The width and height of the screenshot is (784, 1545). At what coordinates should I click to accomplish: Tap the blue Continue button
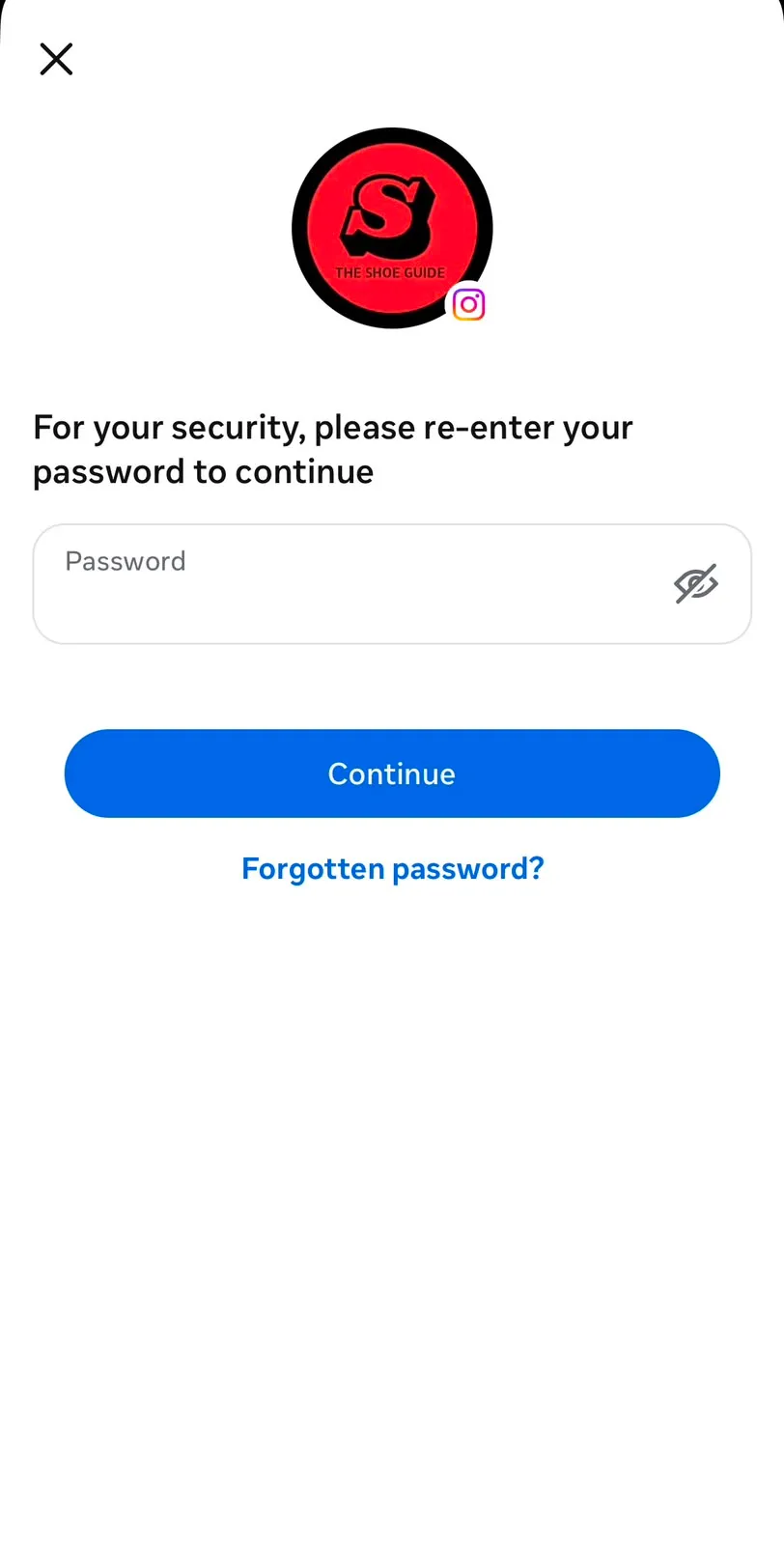click(392, 773)
